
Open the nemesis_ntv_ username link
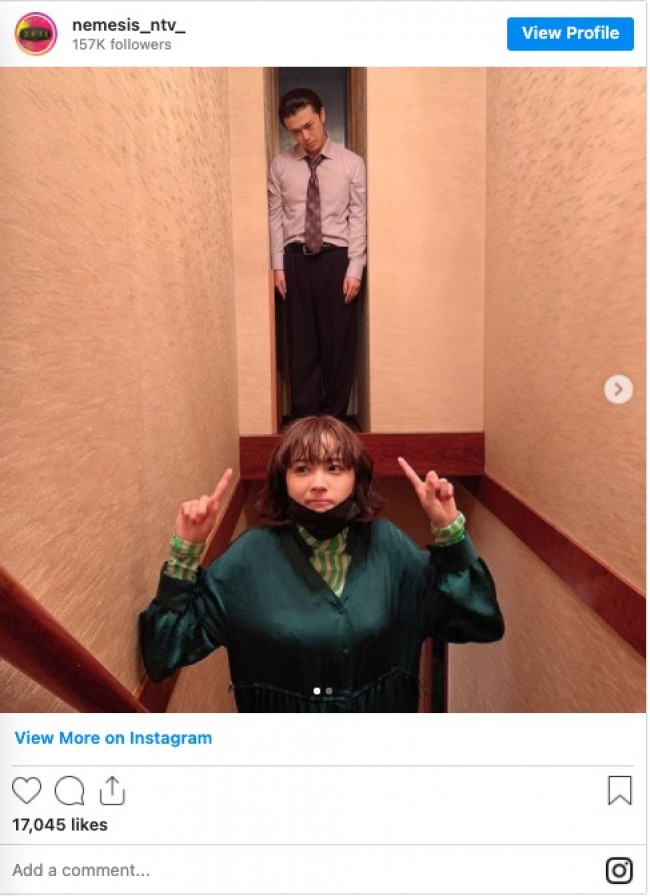[128, 24]
